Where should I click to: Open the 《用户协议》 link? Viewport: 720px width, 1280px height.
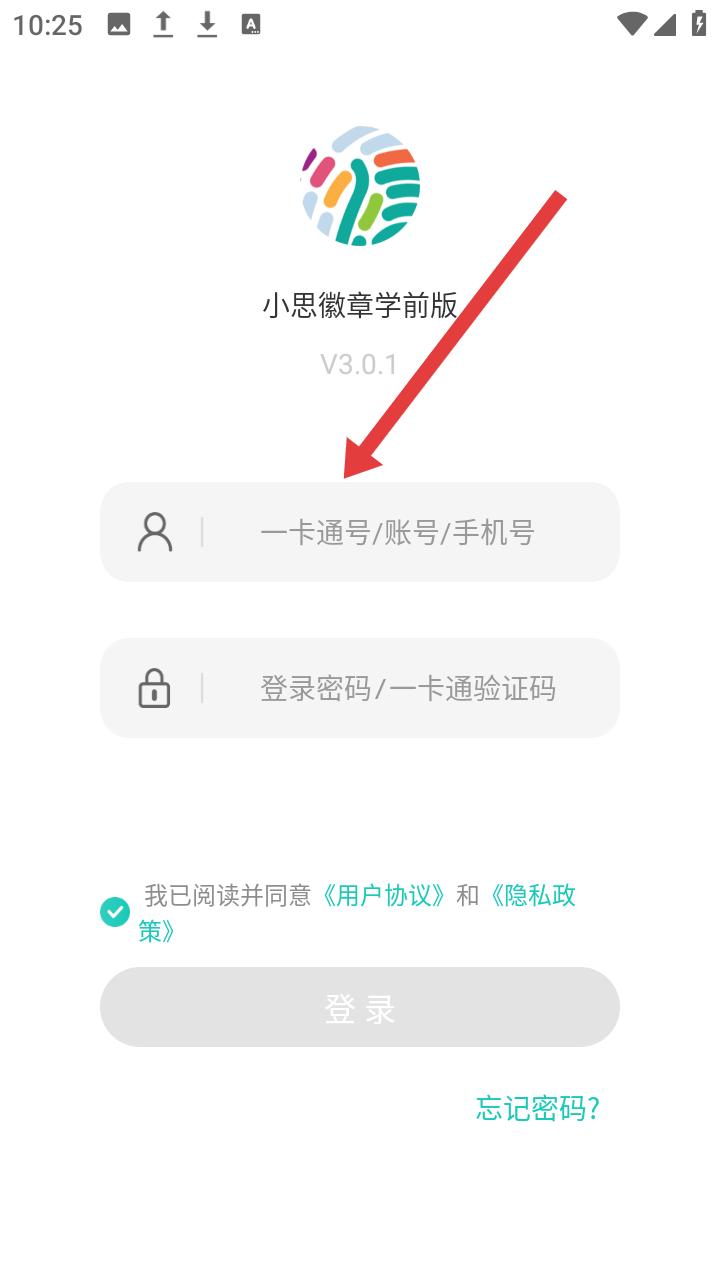pos(383,895)
